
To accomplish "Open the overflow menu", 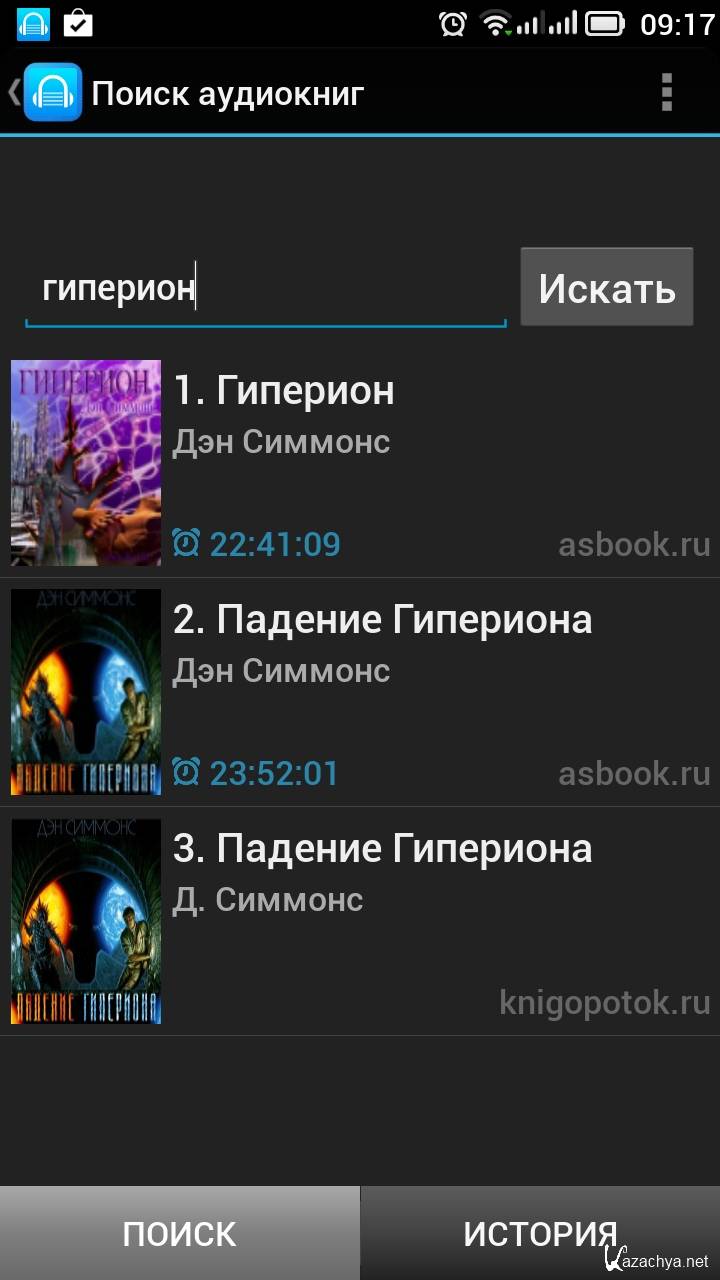I will 667,93.
